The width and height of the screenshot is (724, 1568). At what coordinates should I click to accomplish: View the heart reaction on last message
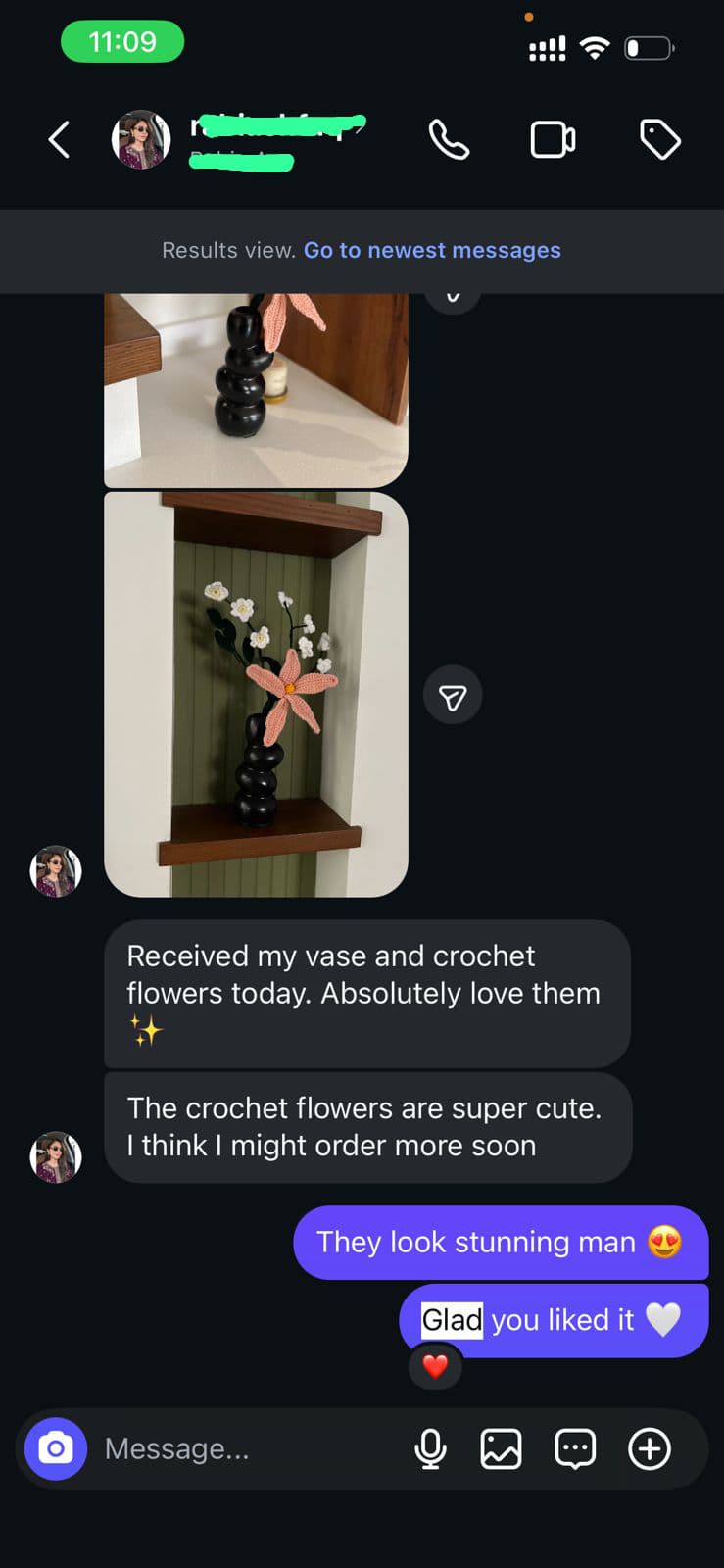pos(435,1365)
